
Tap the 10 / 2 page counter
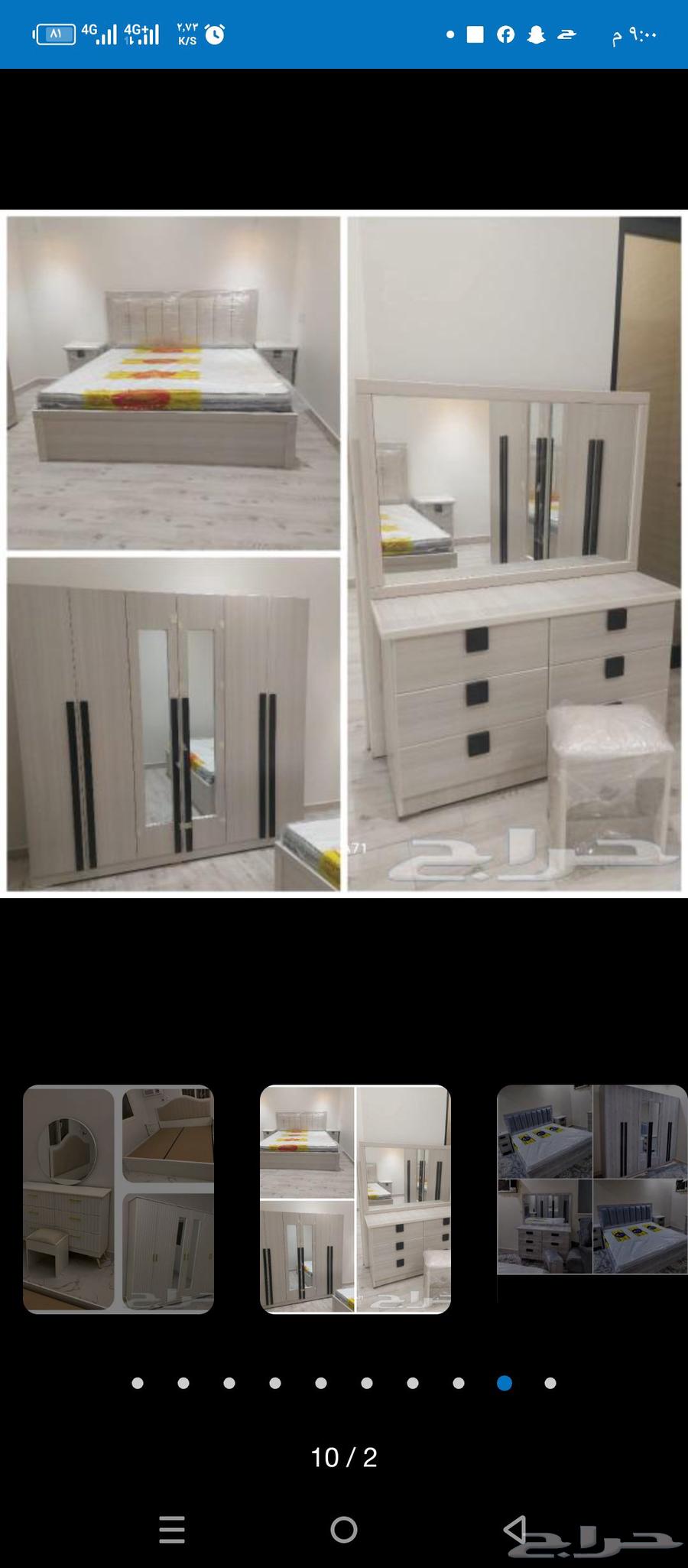[x=344, y=1458]
